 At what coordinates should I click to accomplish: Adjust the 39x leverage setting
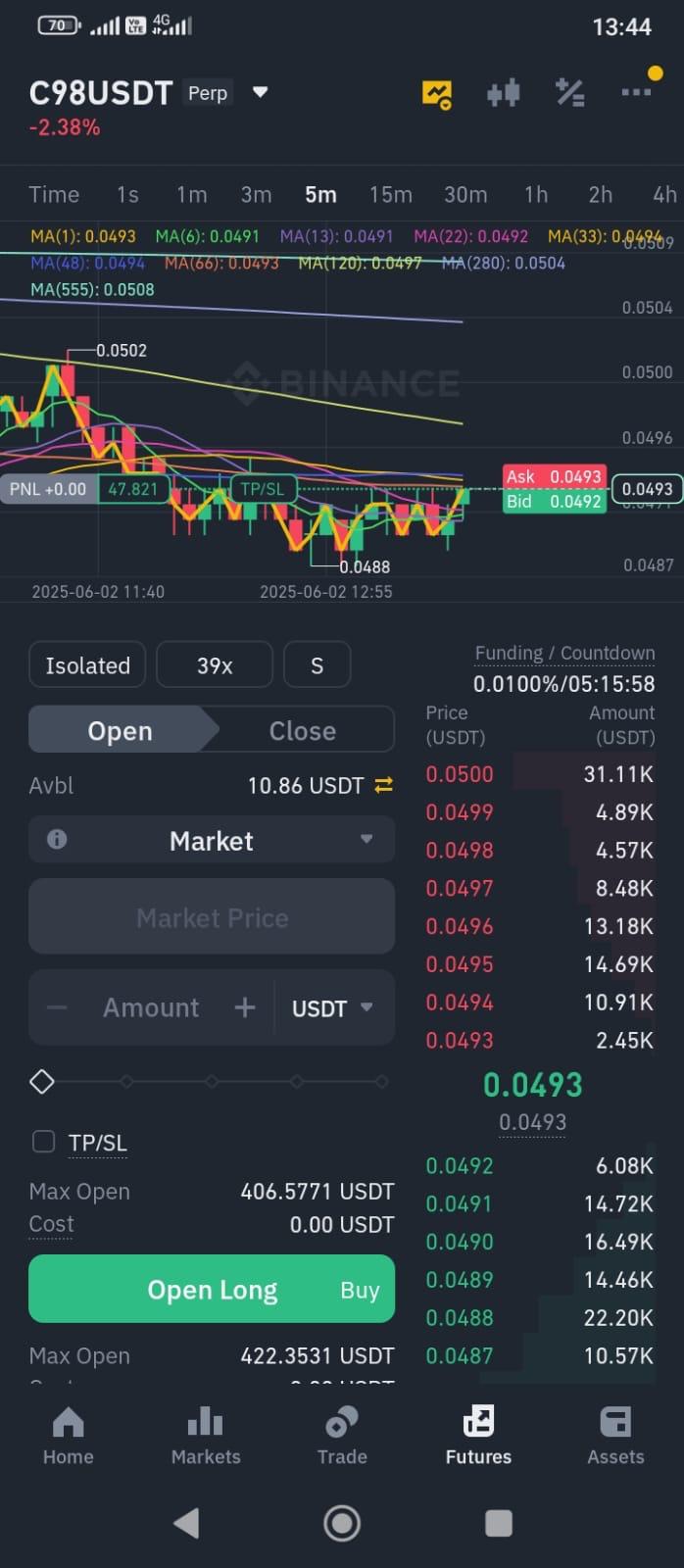215,665
